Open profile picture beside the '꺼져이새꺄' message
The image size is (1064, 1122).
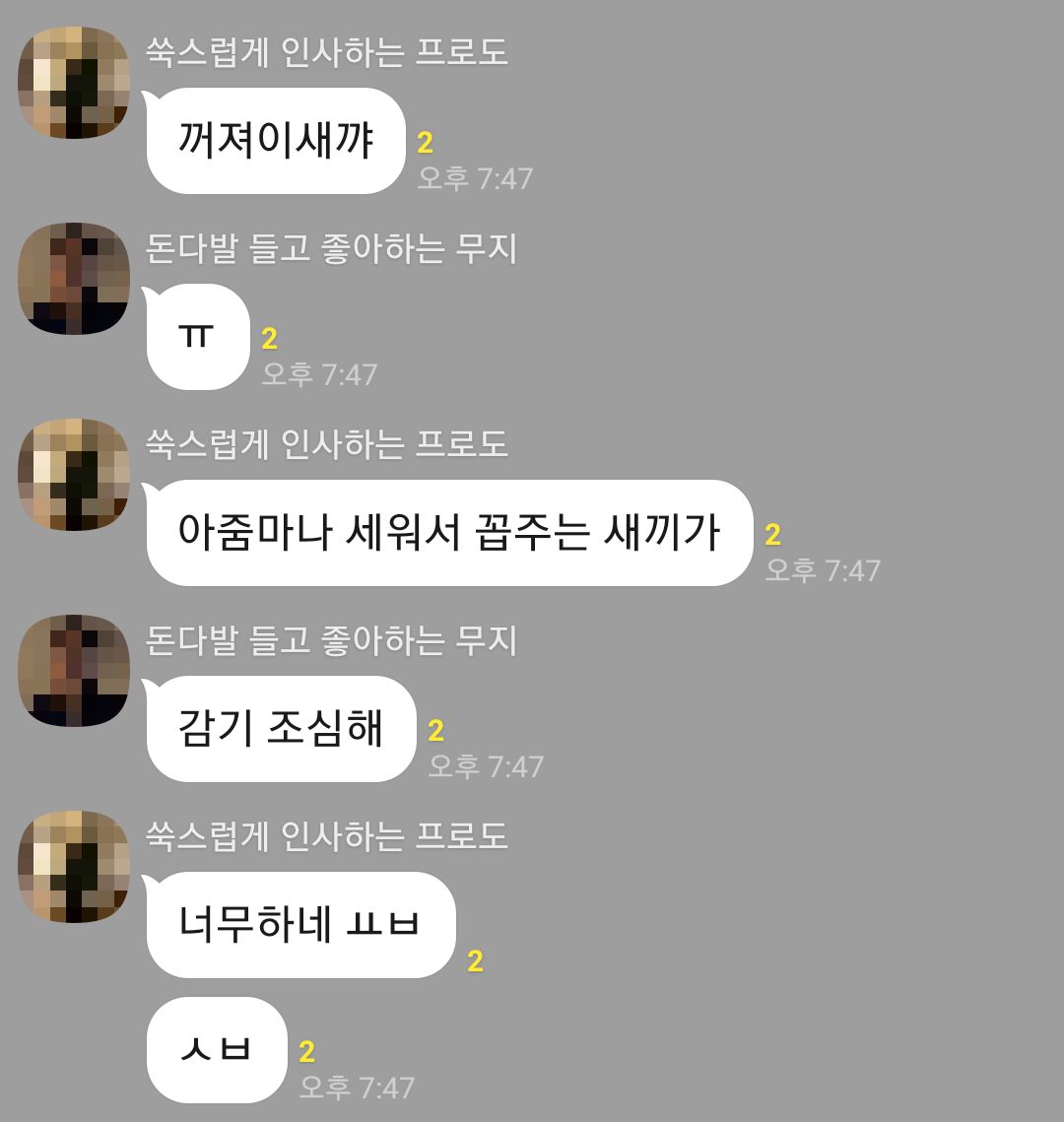click(x=74, y=83)
